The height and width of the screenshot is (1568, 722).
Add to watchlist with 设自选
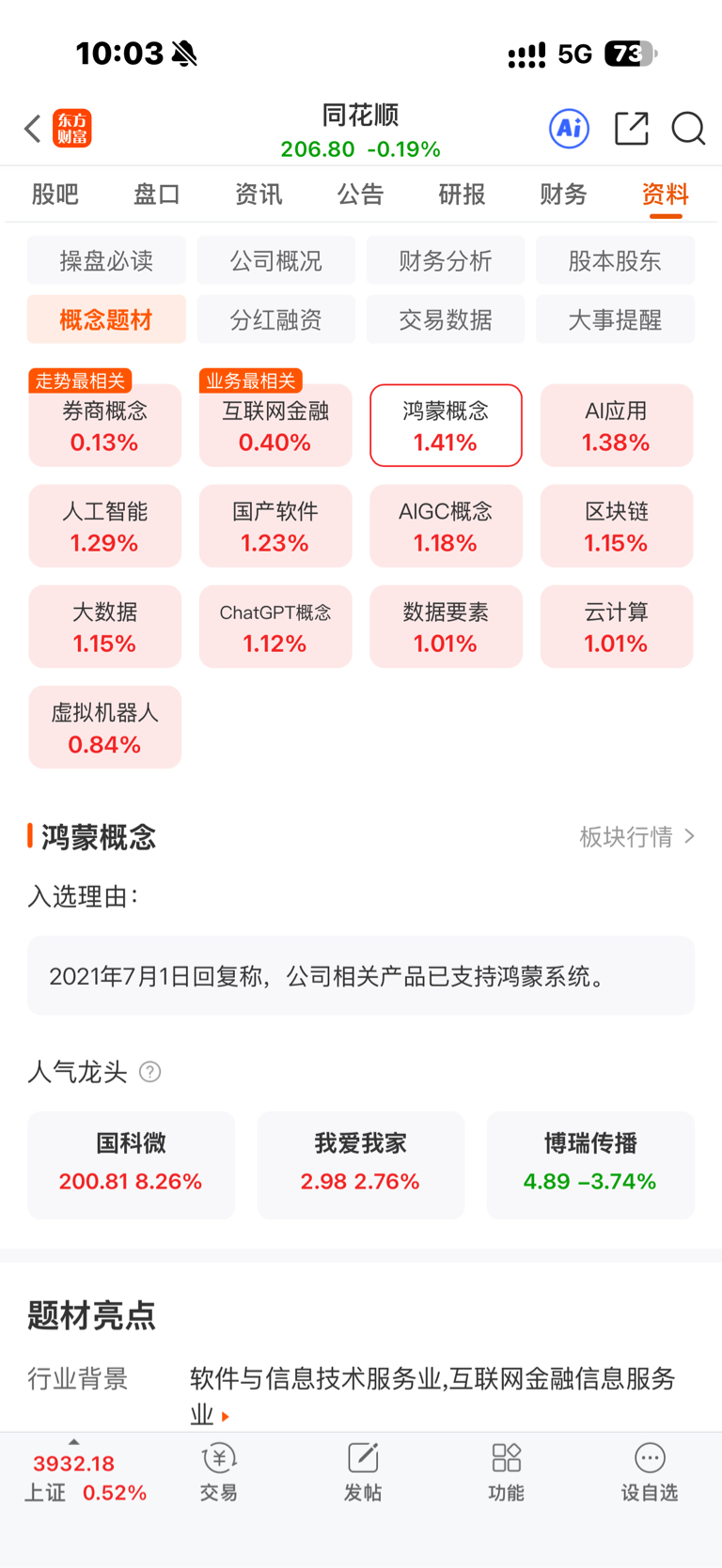[650, 1473]
